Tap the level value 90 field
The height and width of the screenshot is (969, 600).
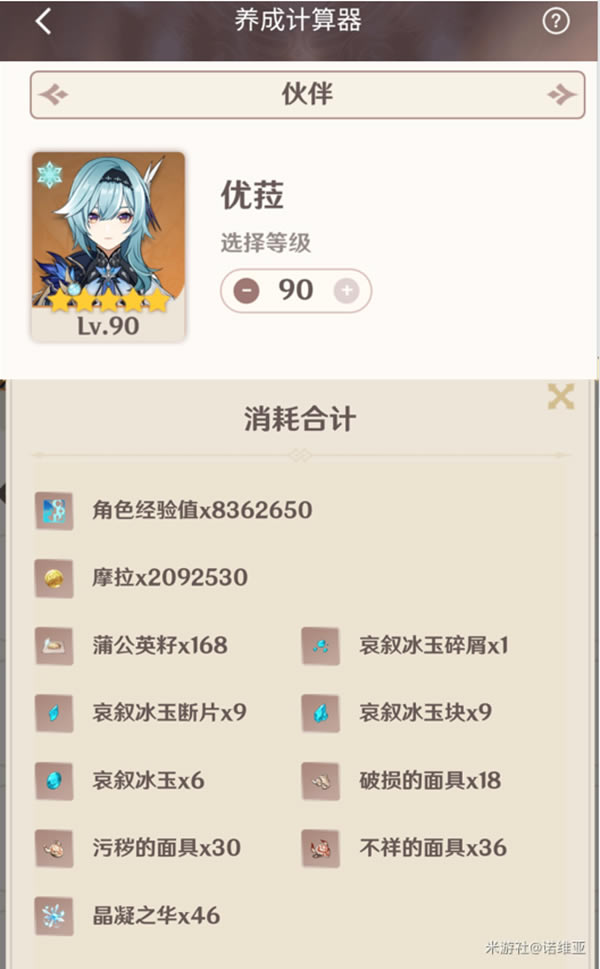click(296, 291)
